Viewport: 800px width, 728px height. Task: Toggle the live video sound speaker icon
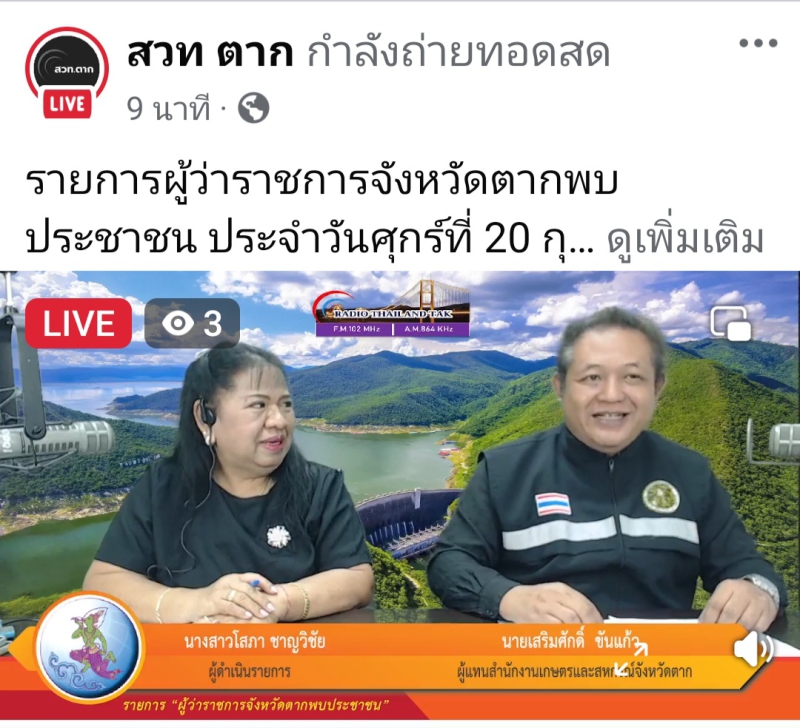pyautogui.click(x=752, y=650)
